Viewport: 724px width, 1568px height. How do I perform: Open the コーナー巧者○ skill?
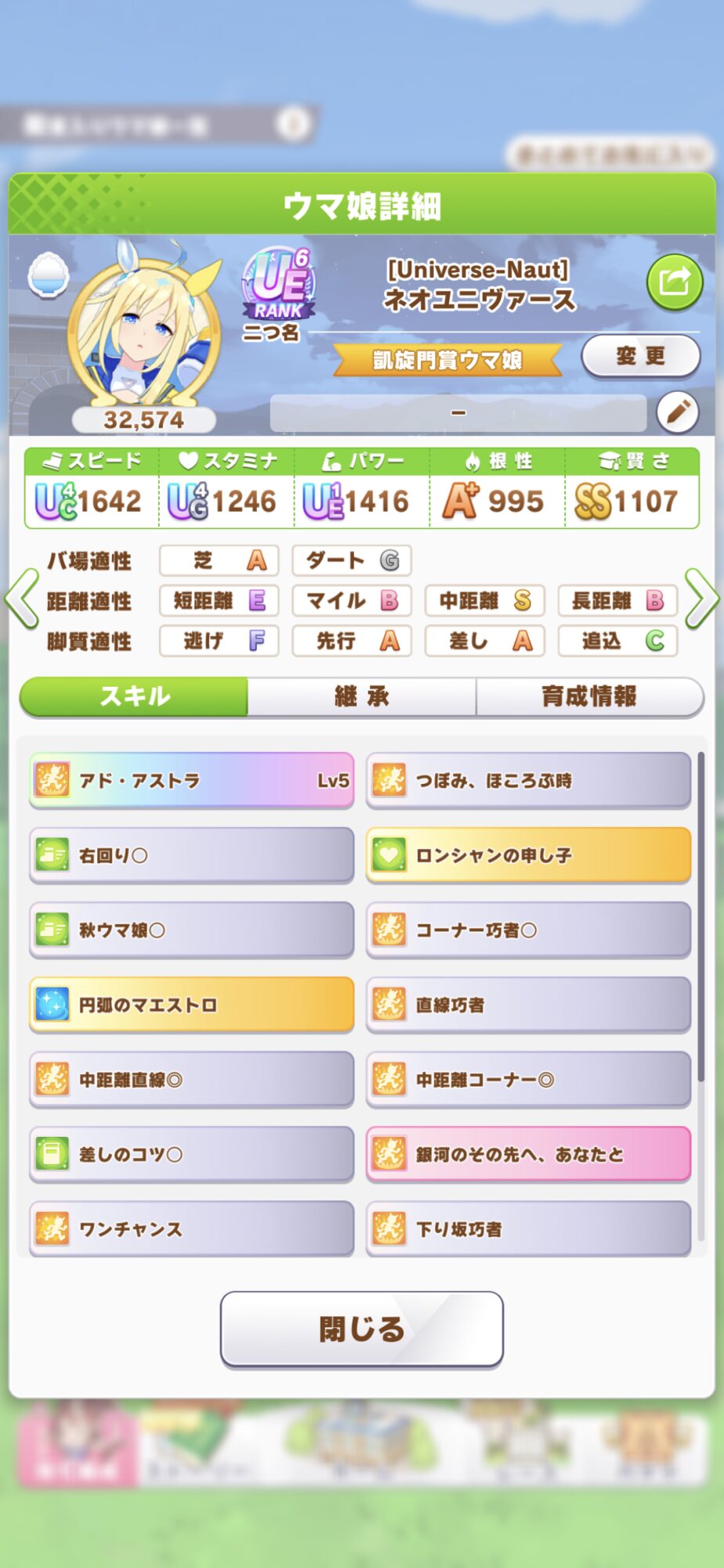[x=528, y=930]
